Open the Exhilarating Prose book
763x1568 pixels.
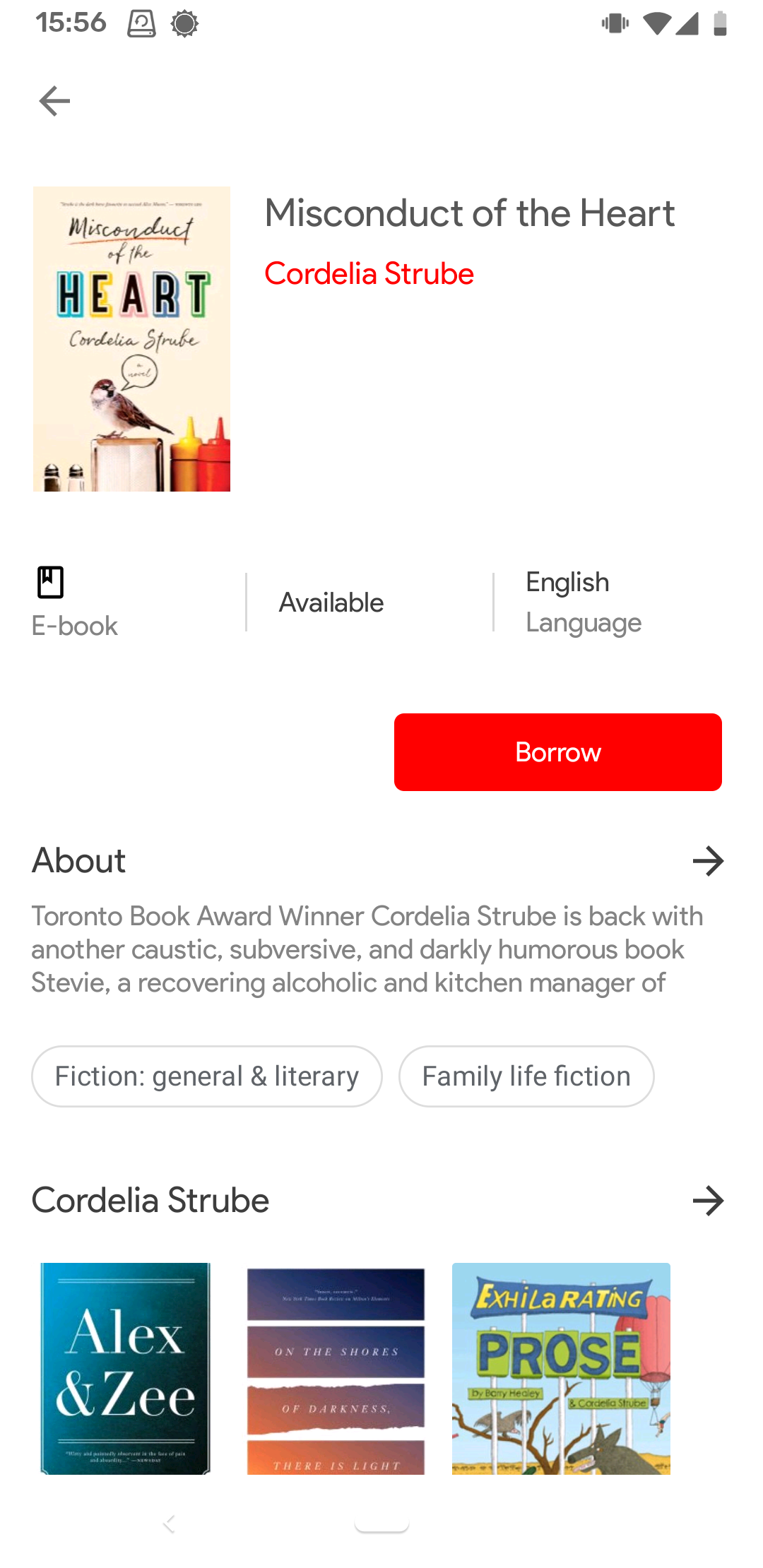561,1368
